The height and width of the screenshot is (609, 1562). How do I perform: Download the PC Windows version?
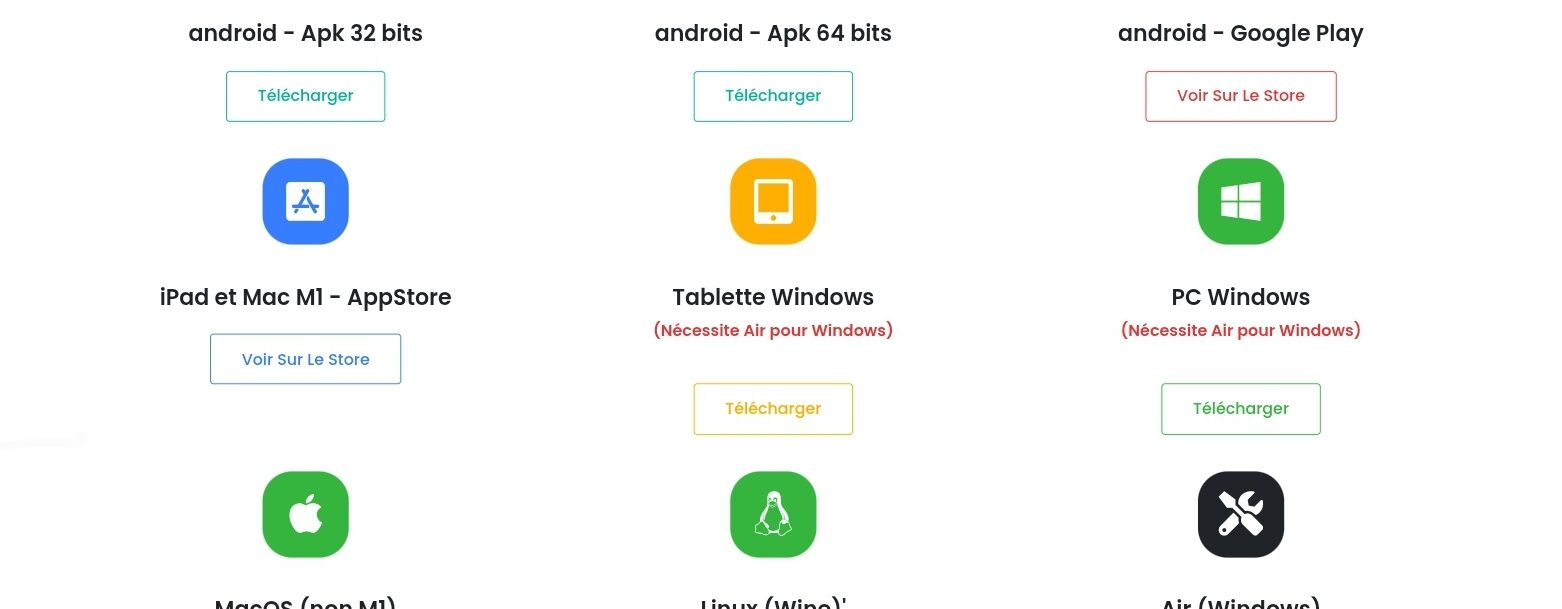1240,409
